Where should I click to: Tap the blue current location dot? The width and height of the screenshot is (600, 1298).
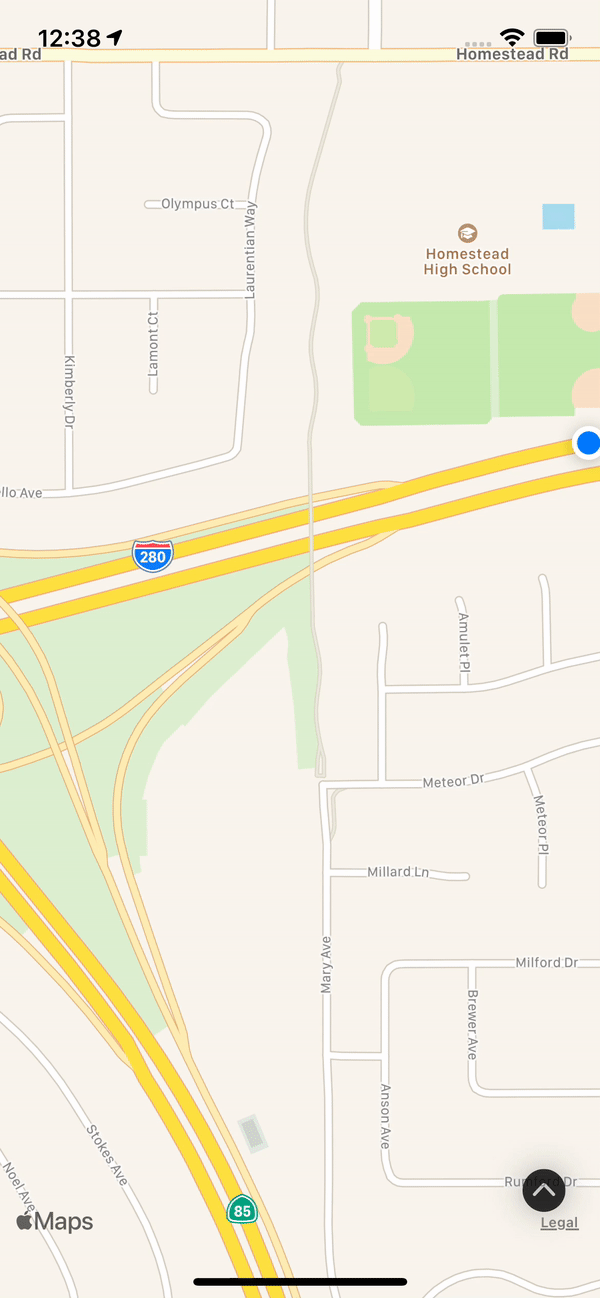588,443
